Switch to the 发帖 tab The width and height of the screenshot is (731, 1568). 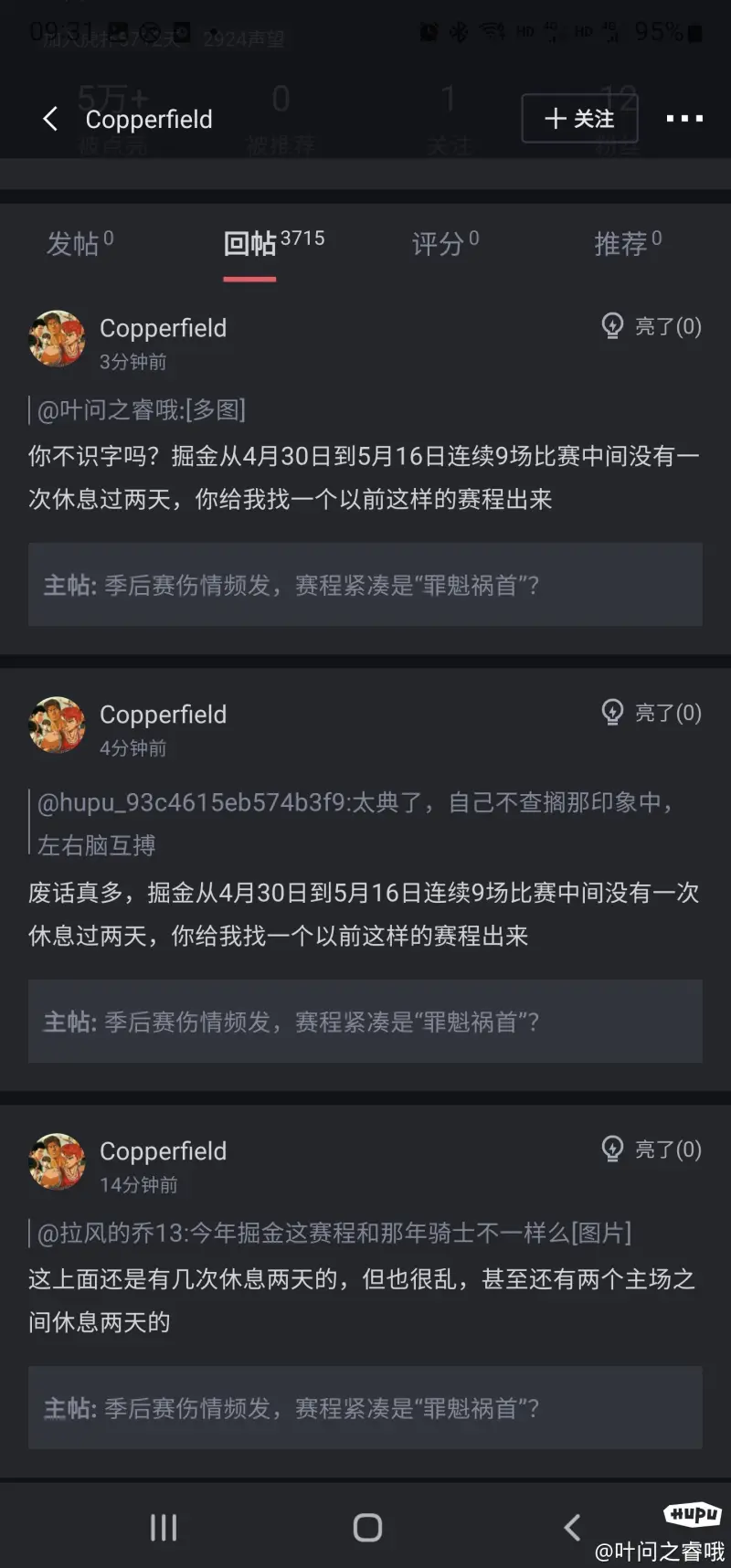tap(79, 243)
